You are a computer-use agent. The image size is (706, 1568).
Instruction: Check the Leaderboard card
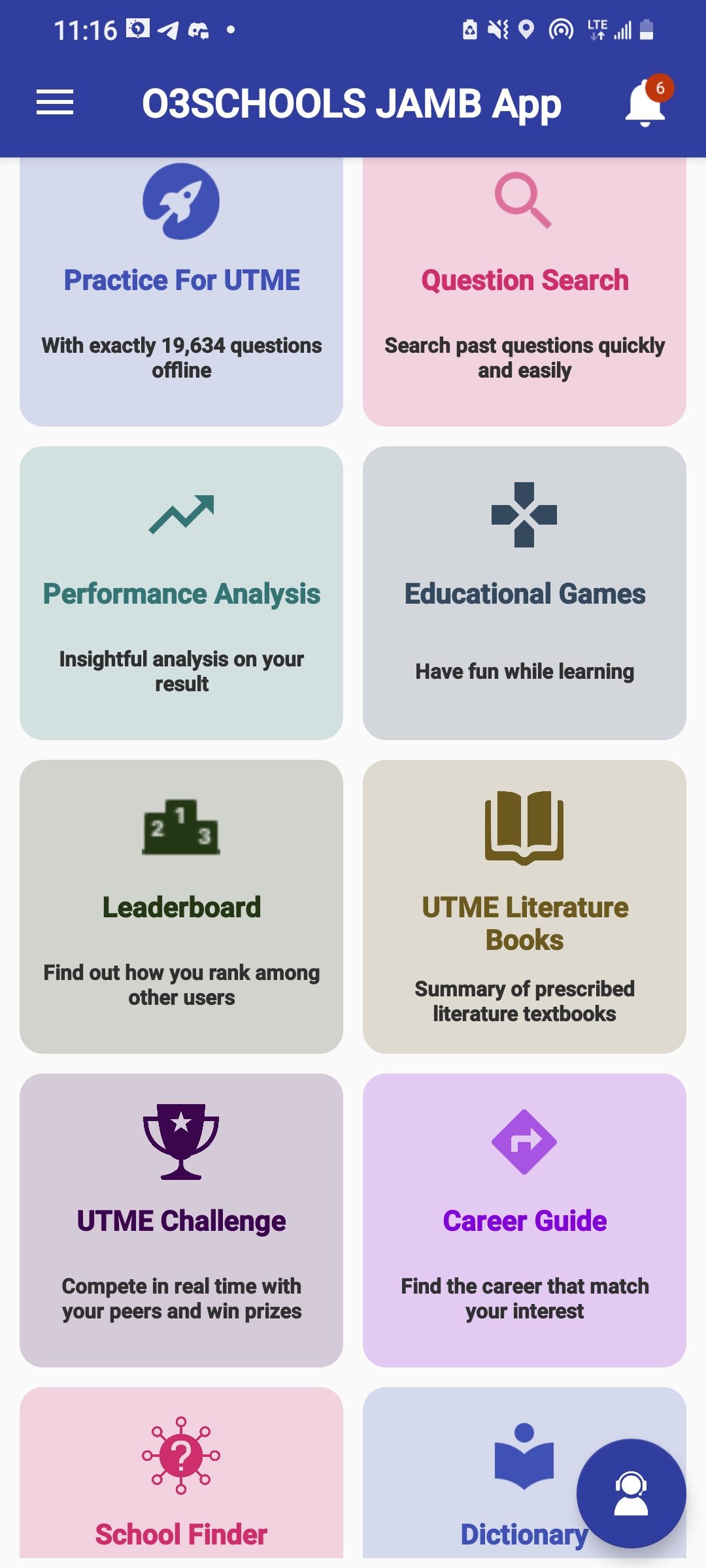(x=181, y=906)
